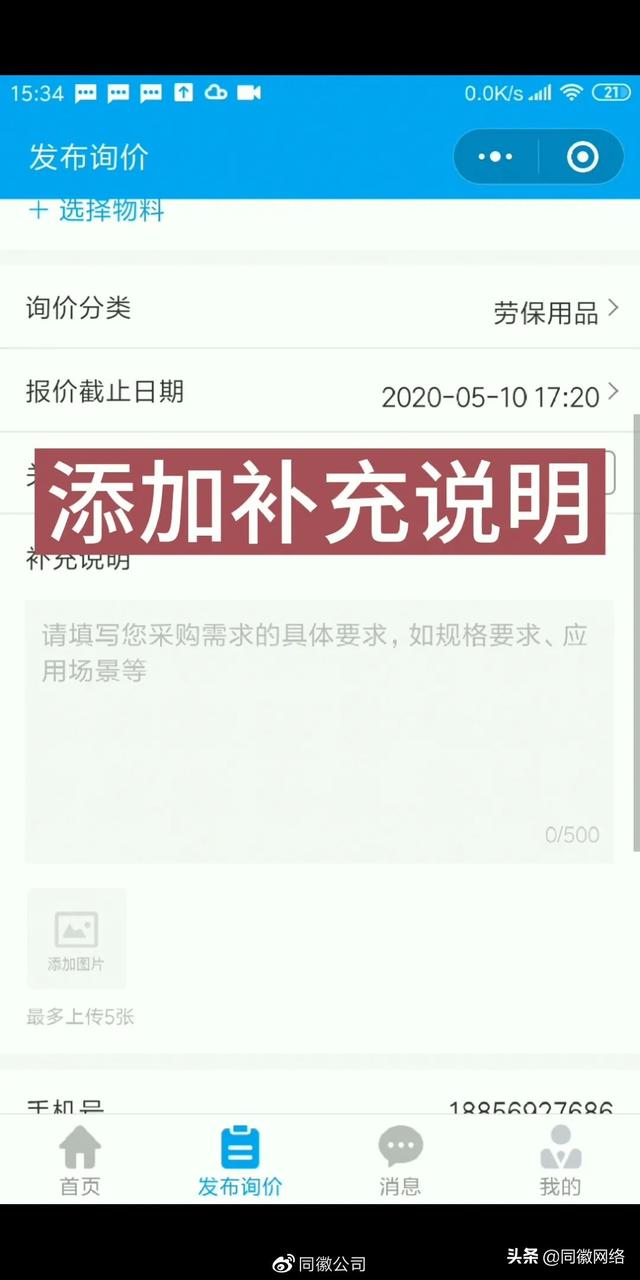This screenshot has width=640, height=1280.
Task: Open the mini program more-options menu
Action: tap(496, 157)
